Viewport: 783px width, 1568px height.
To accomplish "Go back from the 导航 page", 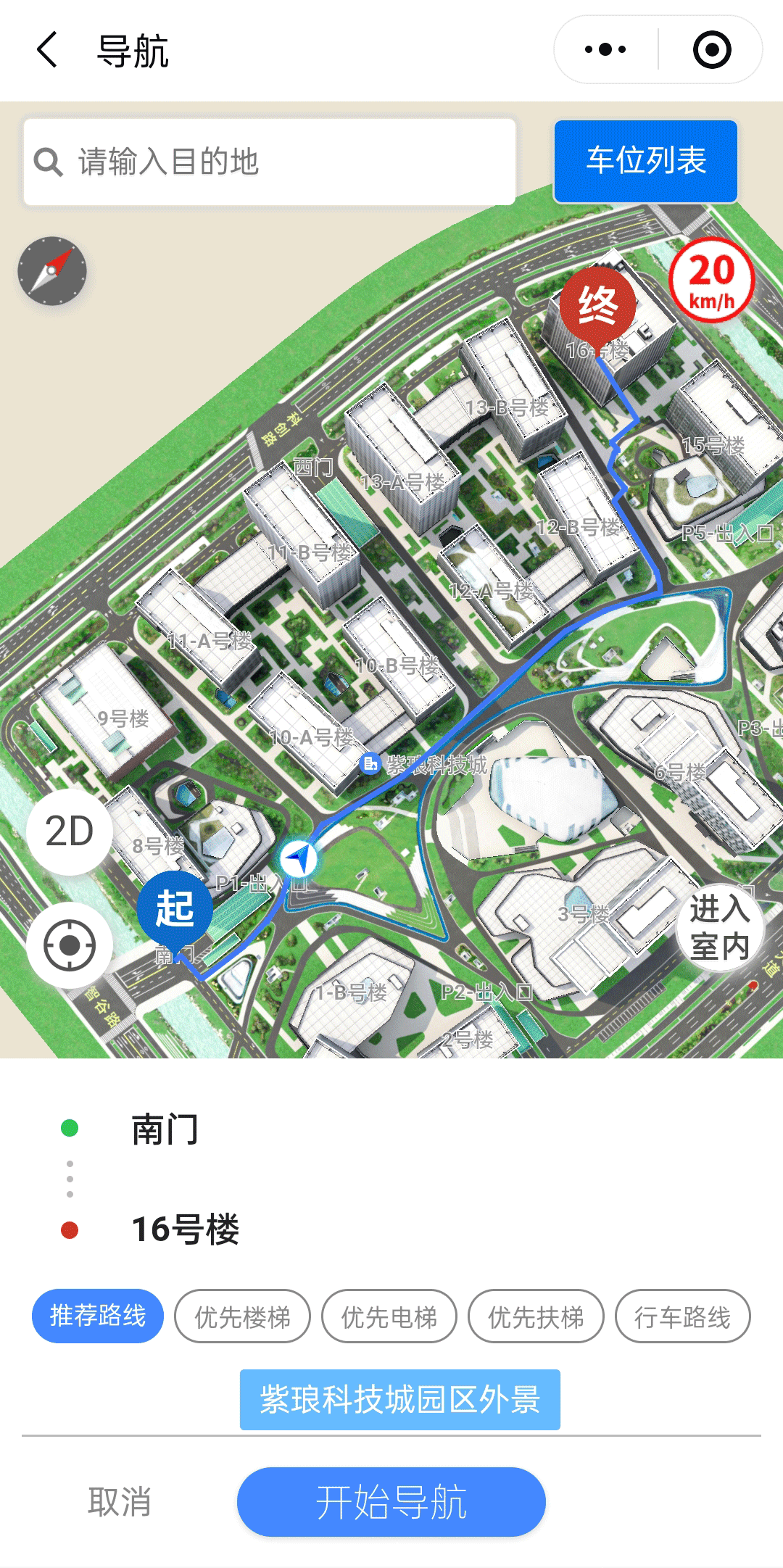I will point(48,50).
